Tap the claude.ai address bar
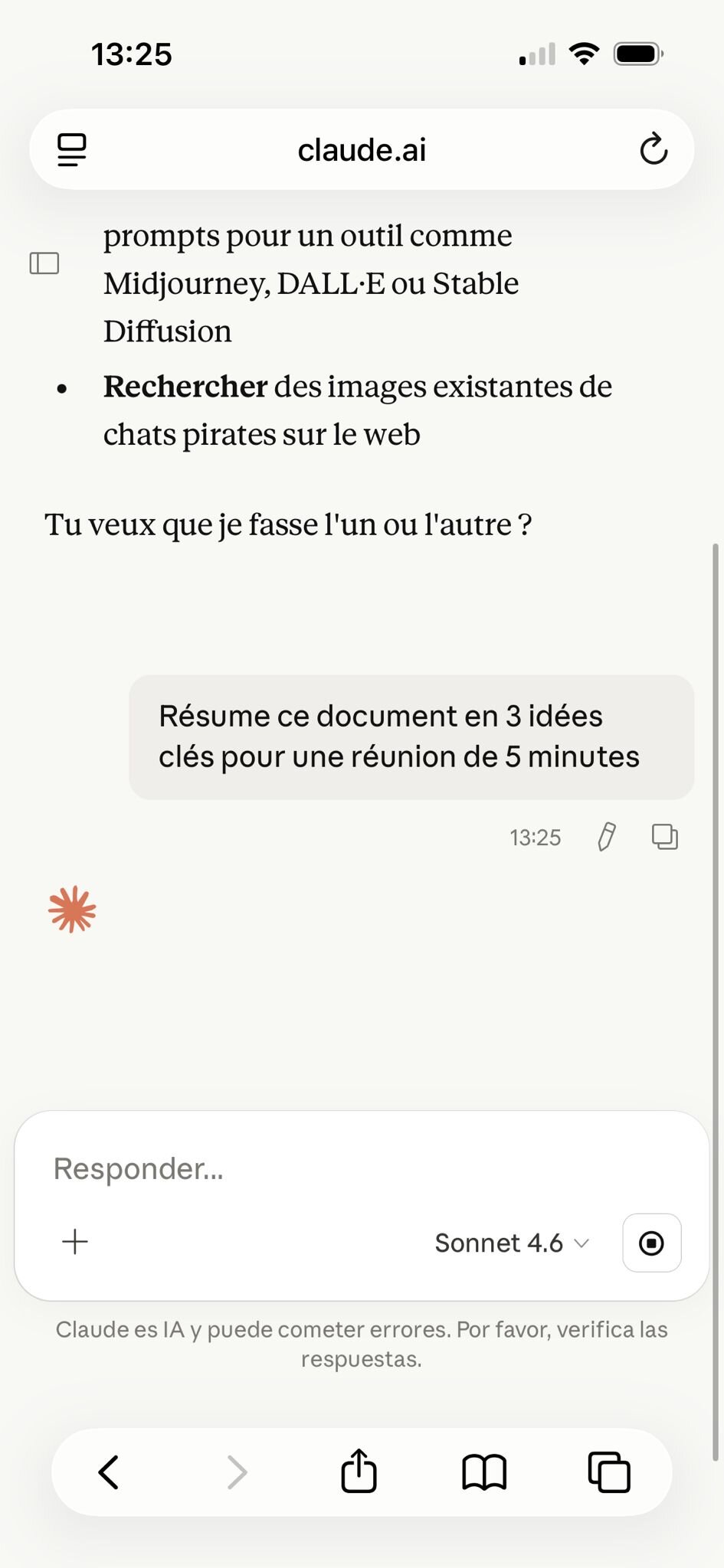The width and height of the screenshot is (724, 1568). pyautogui.click(x=362, y=149)
